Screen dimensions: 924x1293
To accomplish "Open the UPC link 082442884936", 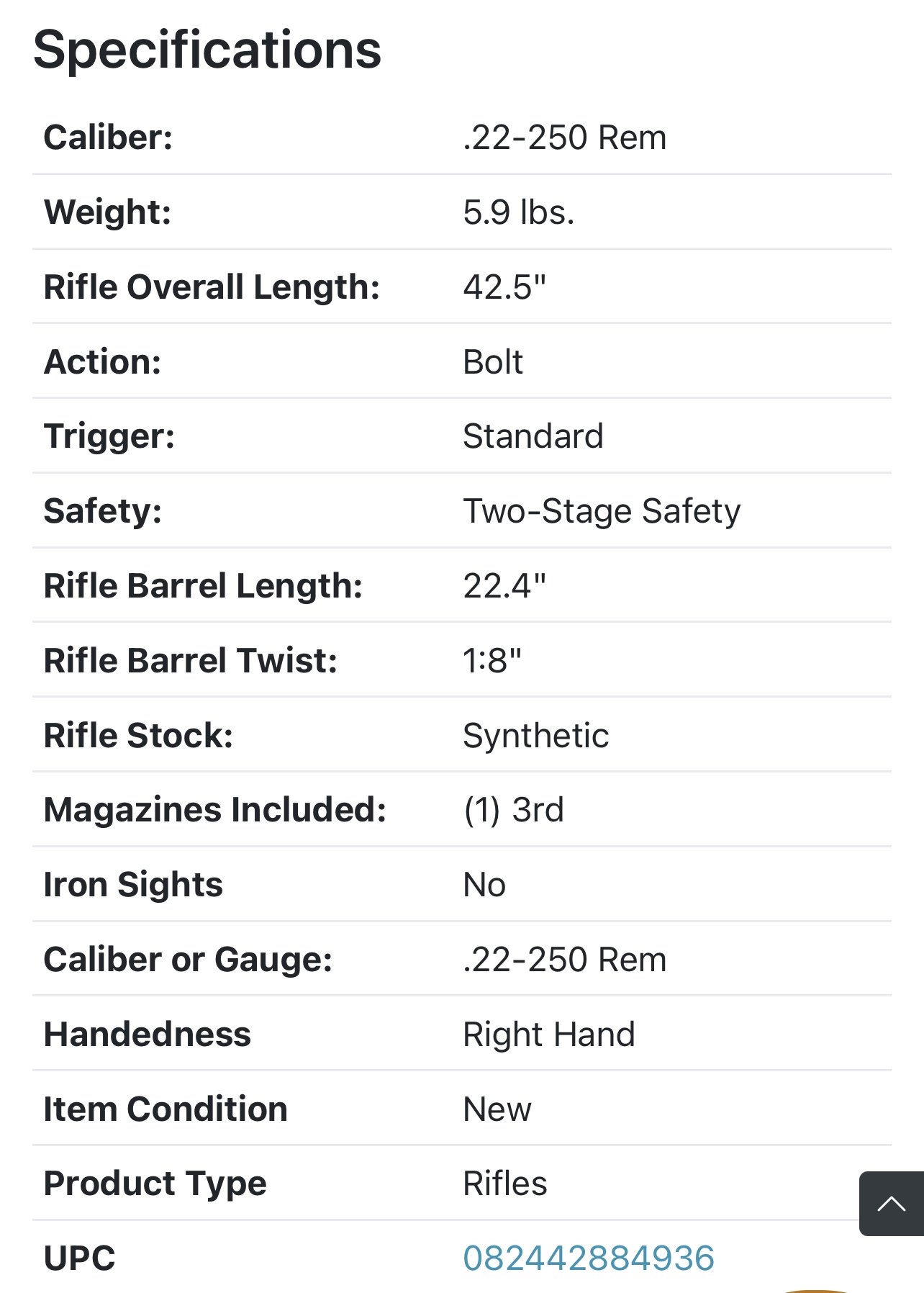I will pyautogui.click(x=588, y=1258).
